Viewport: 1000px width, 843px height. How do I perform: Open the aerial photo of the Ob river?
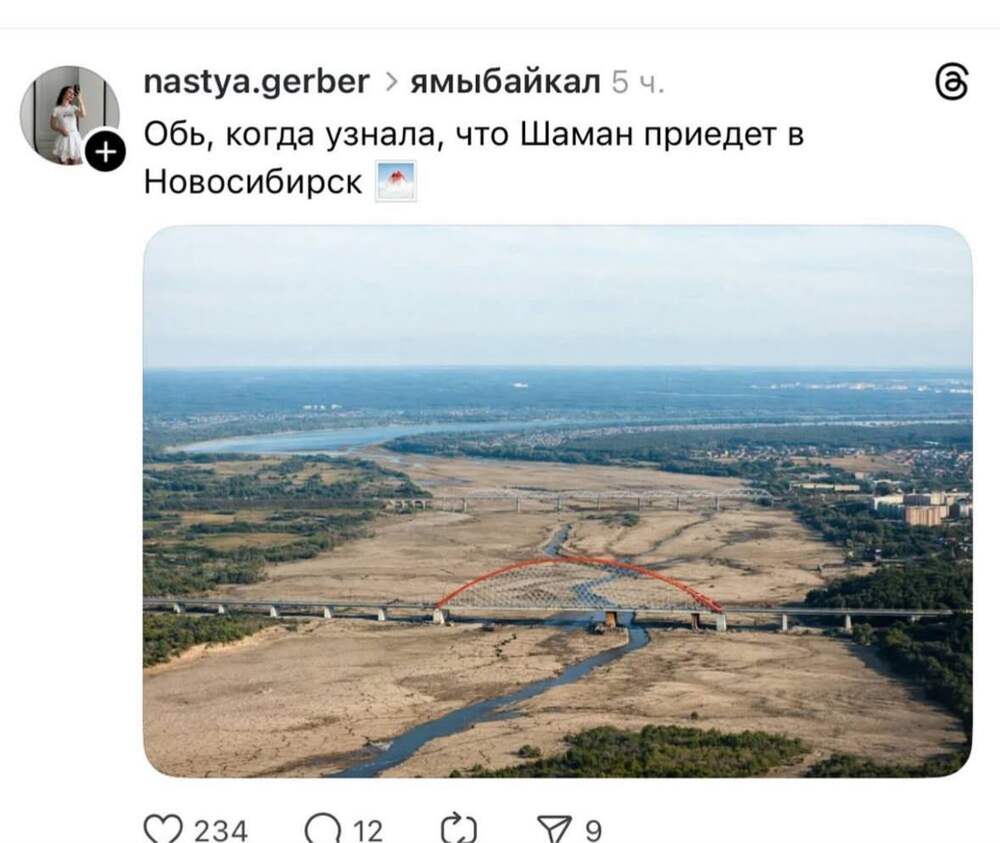tap(557, 500)
